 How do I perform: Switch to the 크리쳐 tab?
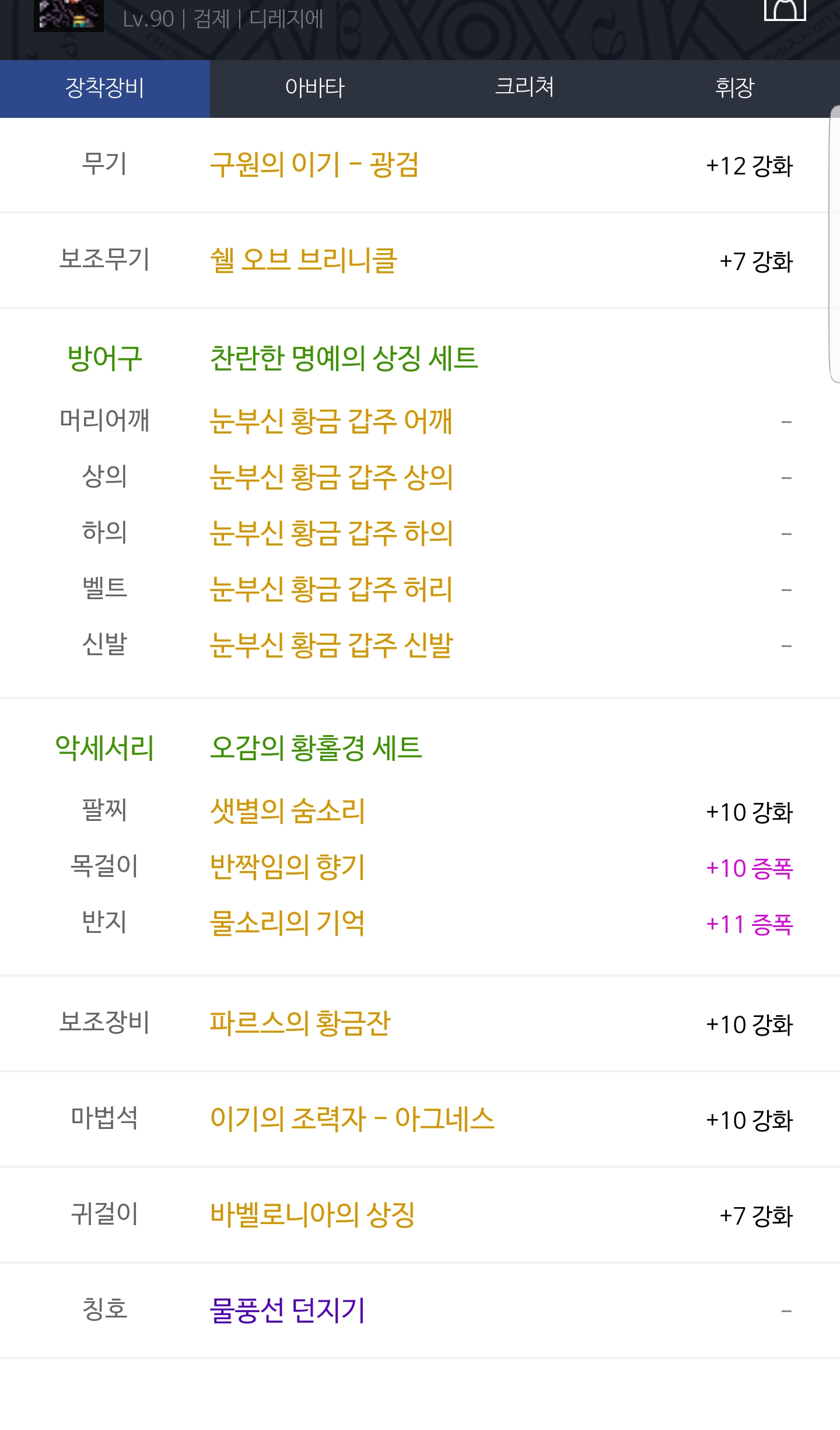525,88
